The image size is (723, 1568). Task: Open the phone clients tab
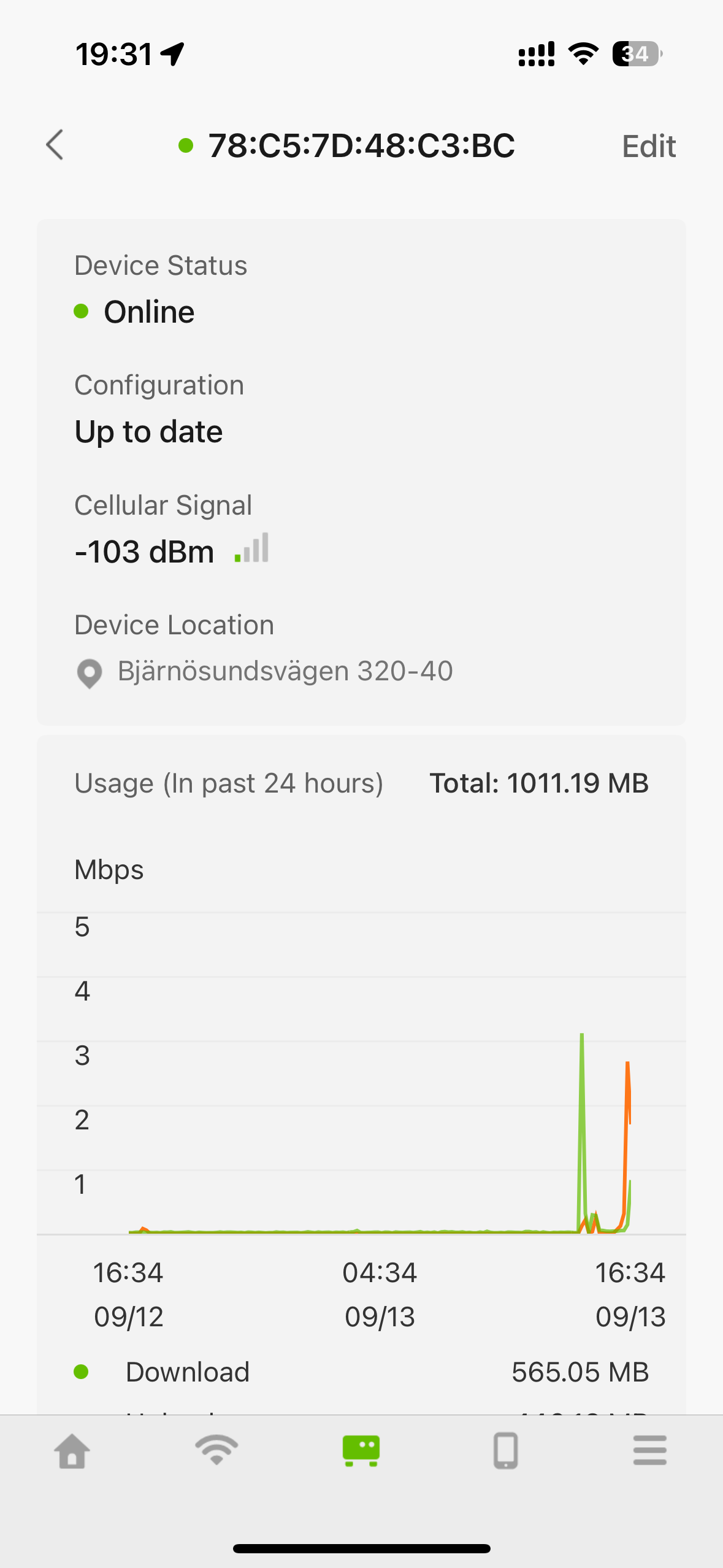[x=506, y=1451]
